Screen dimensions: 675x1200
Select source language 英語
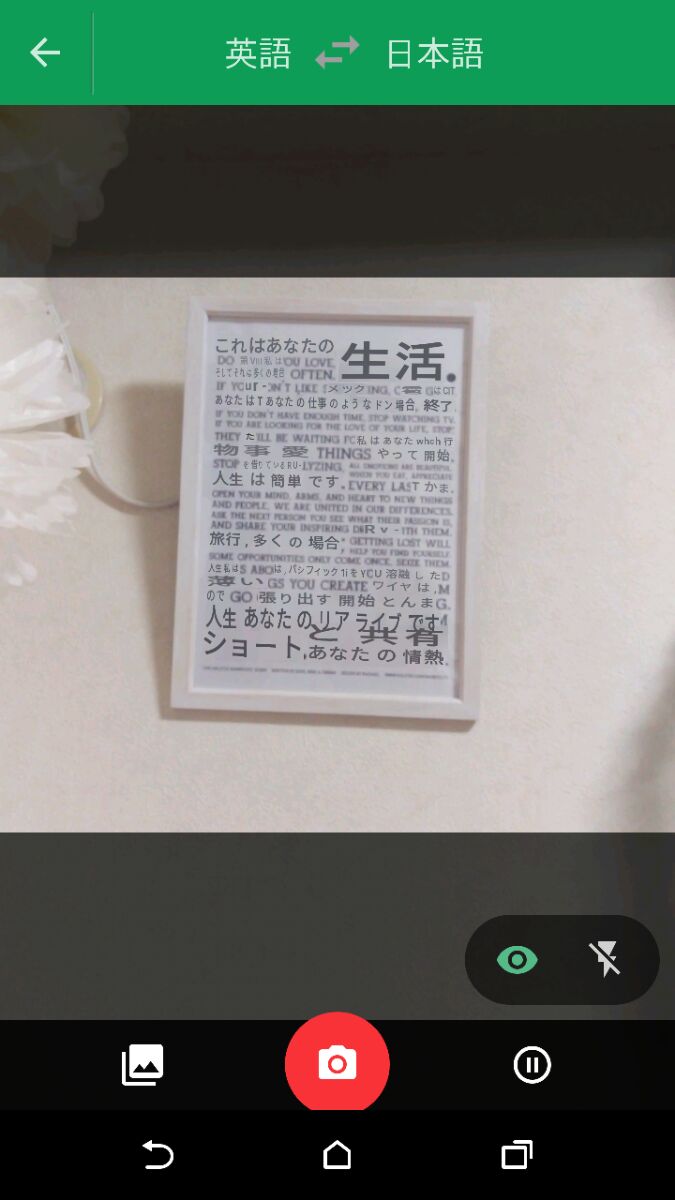click(258, 53)
